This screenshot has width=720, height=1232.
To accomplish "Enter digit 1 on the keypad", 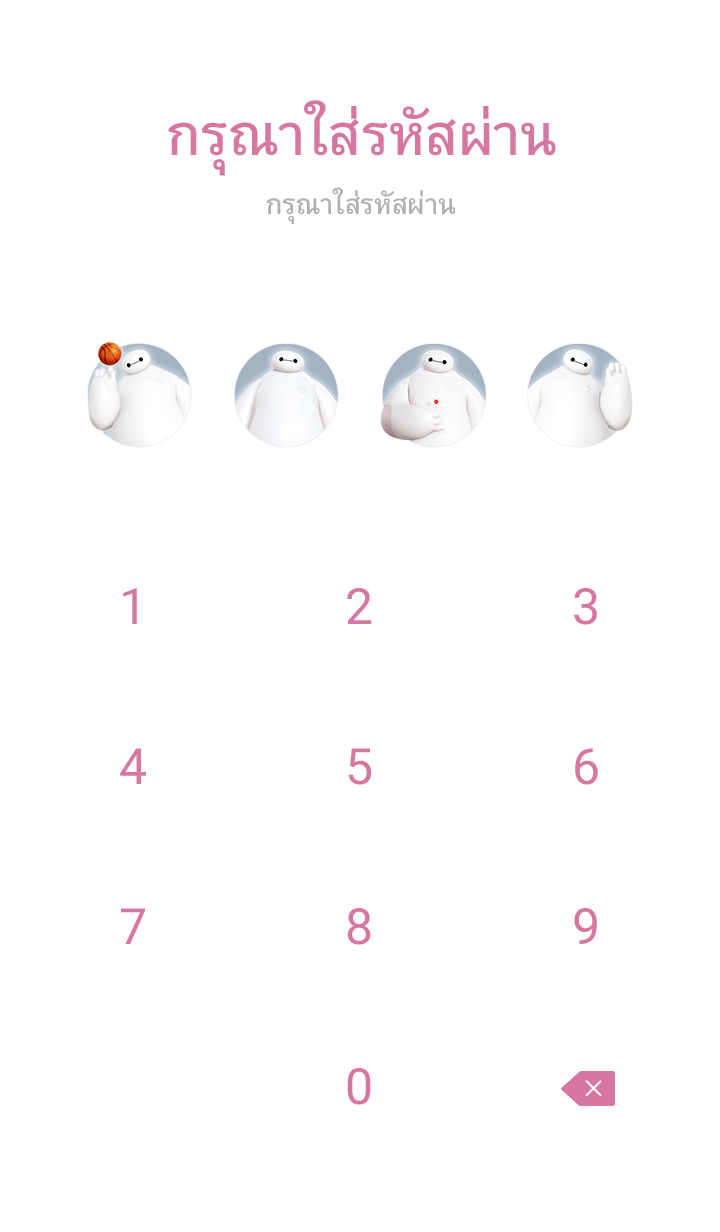I will point(133,607).
